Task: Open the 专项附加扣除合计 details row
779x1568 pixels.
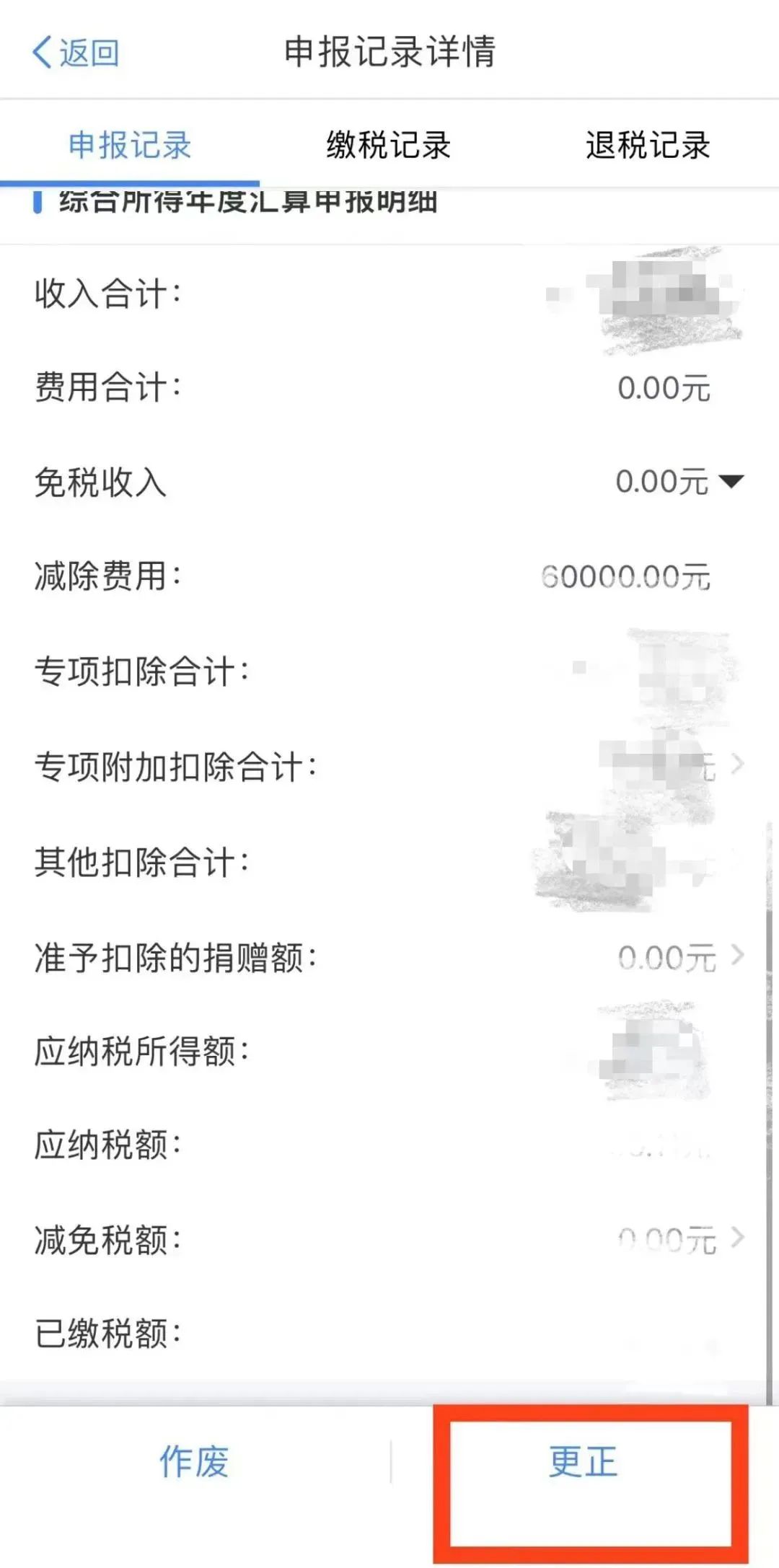Action: [x=389, y=766]
